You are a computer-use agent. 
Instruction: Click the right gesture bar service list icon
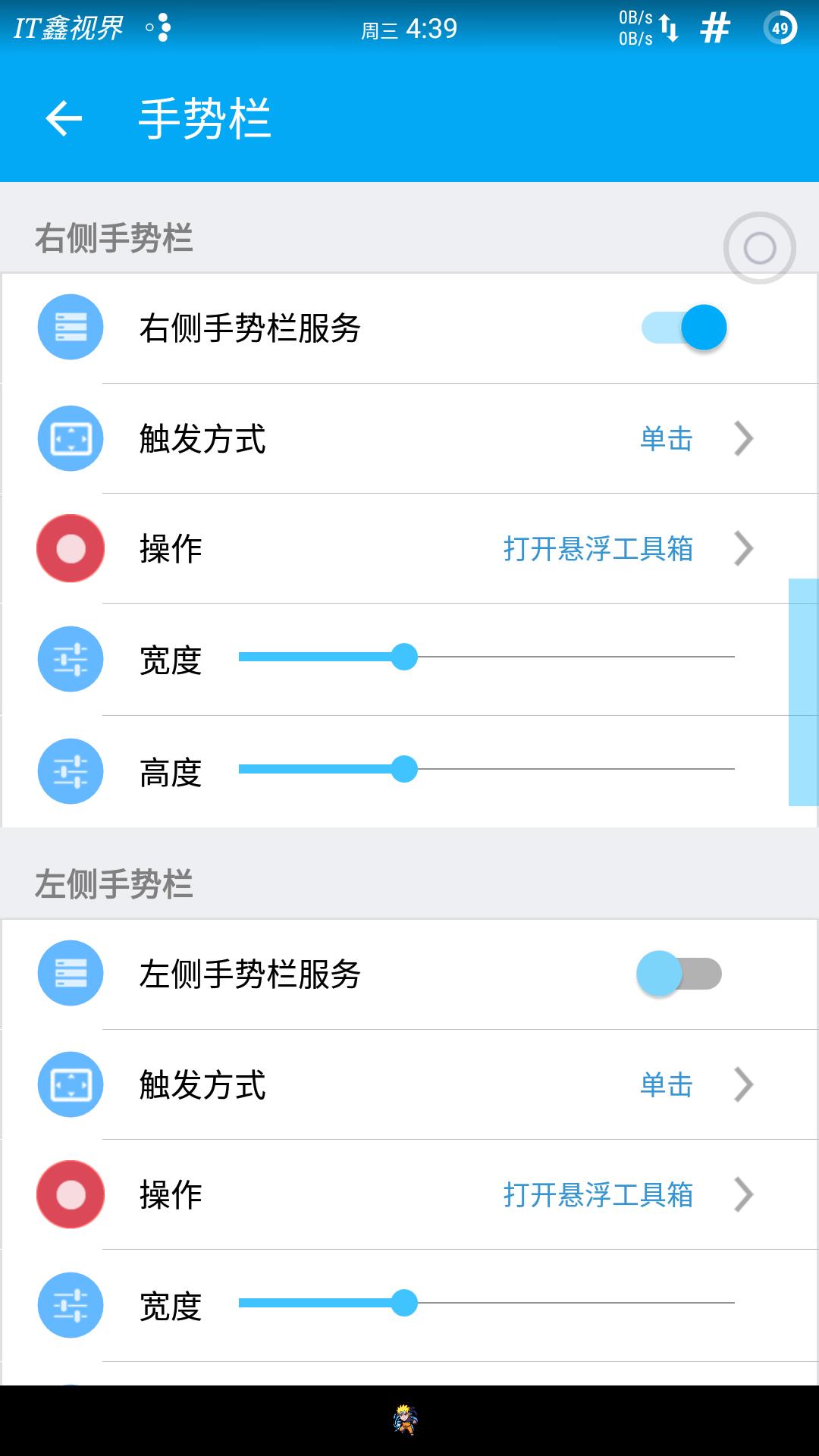tap(70, 327)
